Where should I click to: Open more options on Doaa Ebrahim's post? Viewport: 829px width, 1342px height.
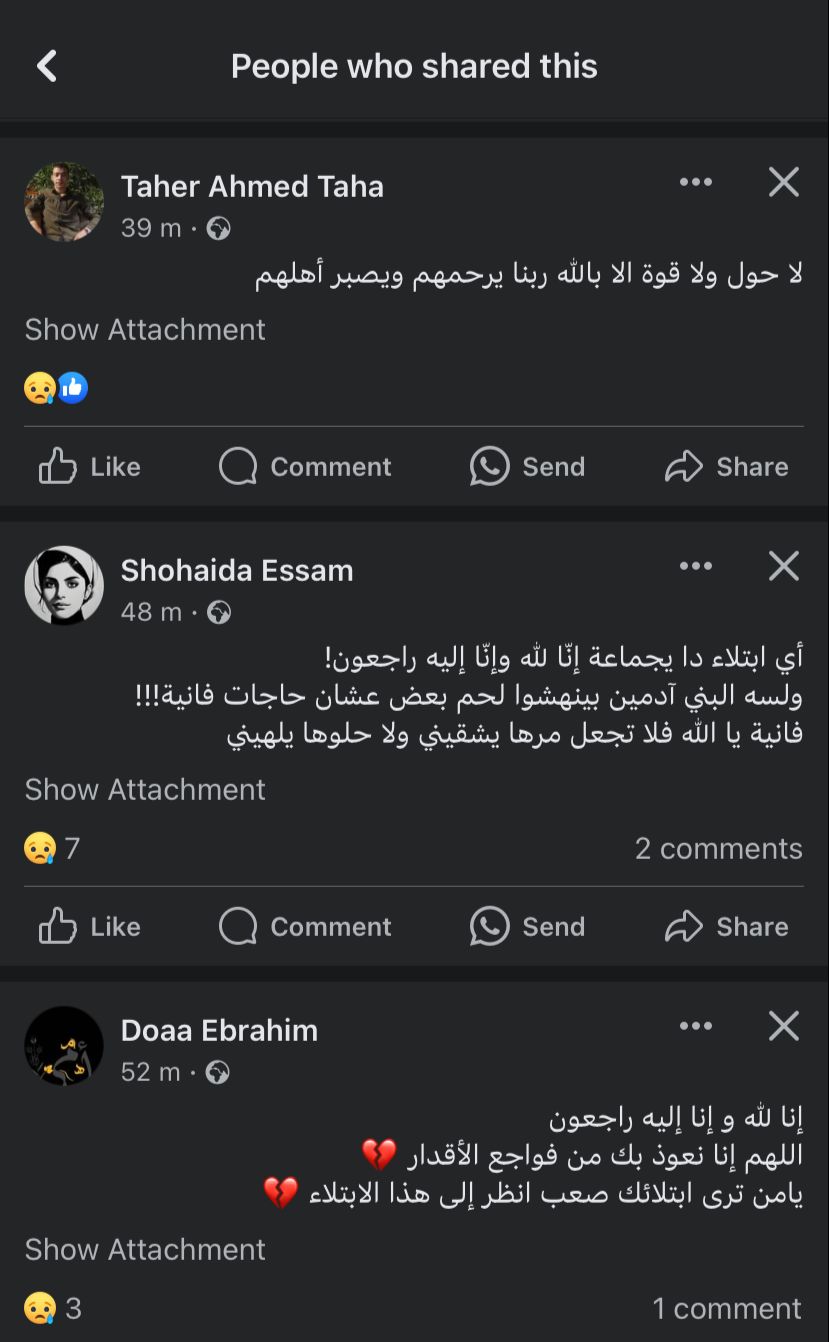[695, 1026]
